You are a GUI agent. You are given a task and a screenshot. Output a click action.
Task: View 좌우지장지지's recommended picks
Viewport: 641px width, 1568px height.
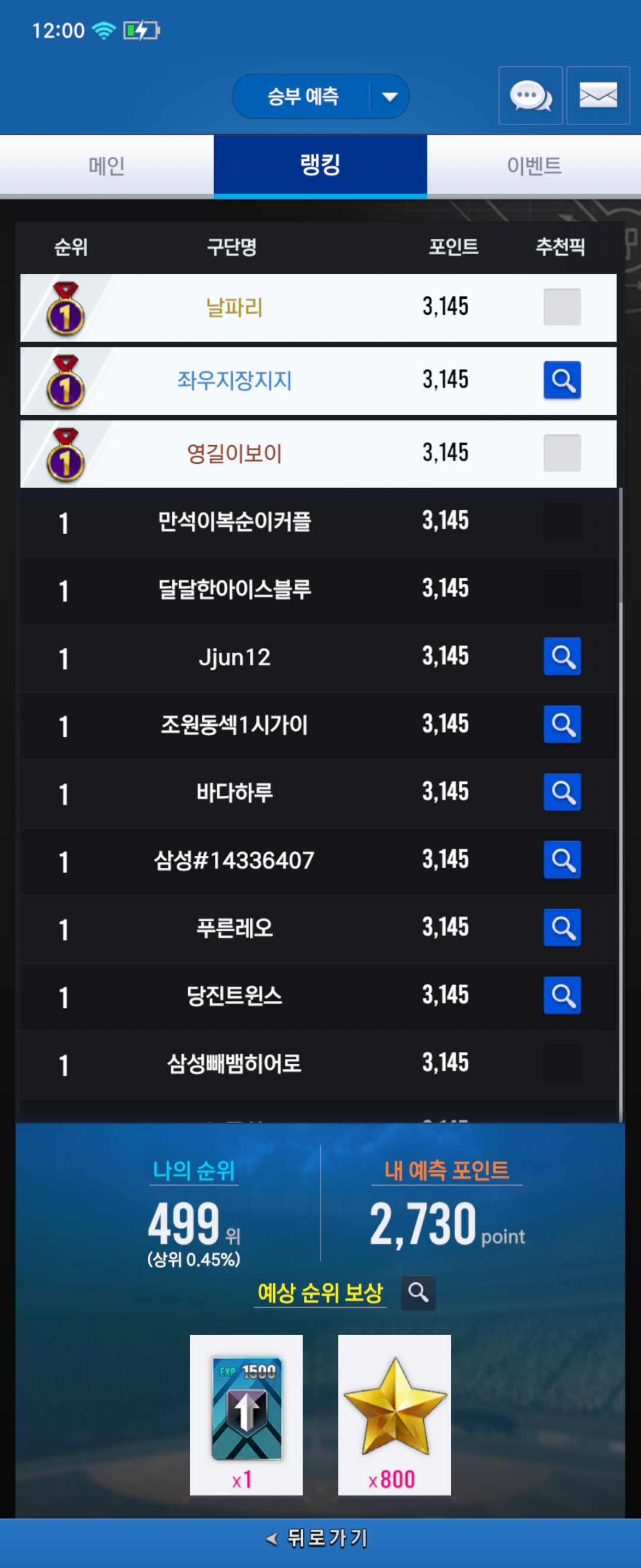coord(562,381)
